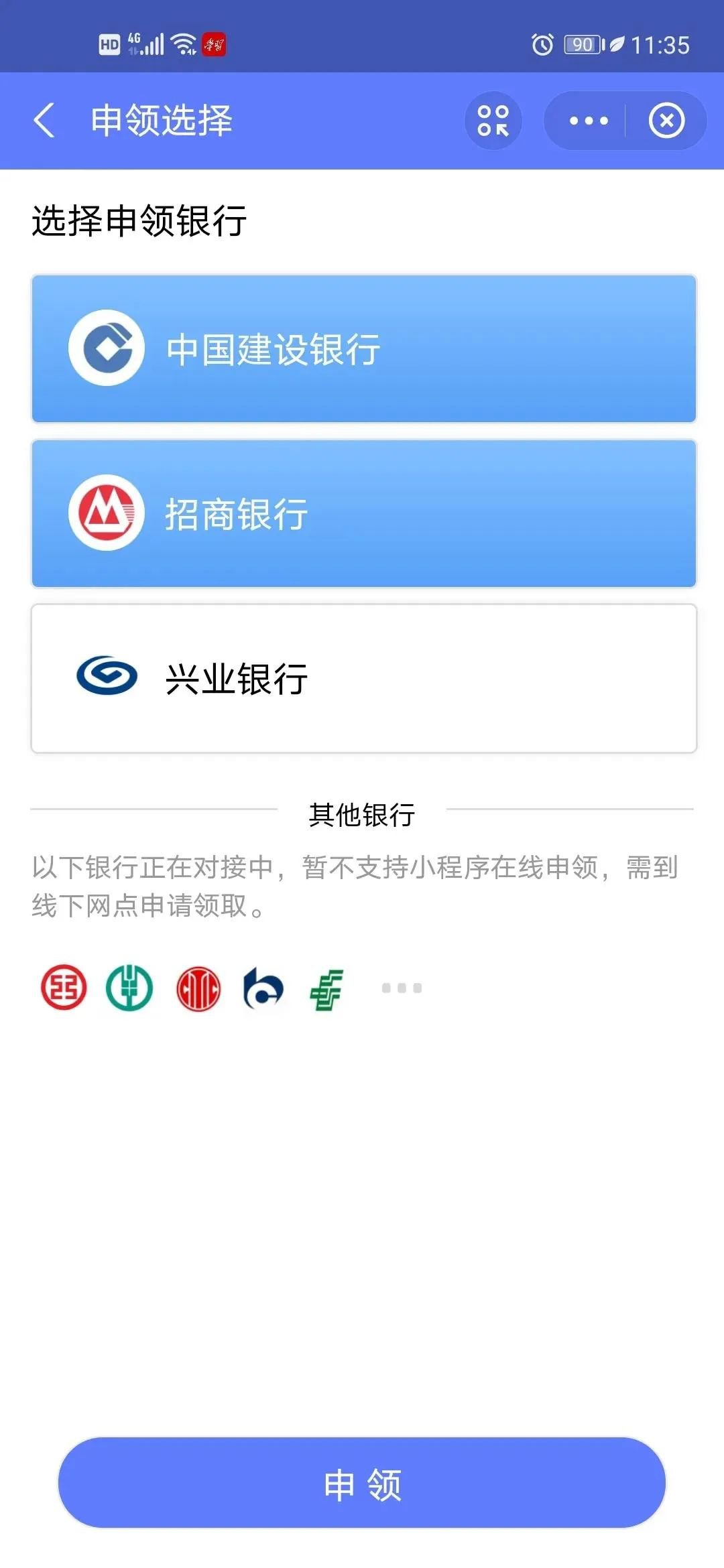Go back from 申领选择 page
Image resolution: width=724 pixels, height=1568 pixels.
[44, 121]
